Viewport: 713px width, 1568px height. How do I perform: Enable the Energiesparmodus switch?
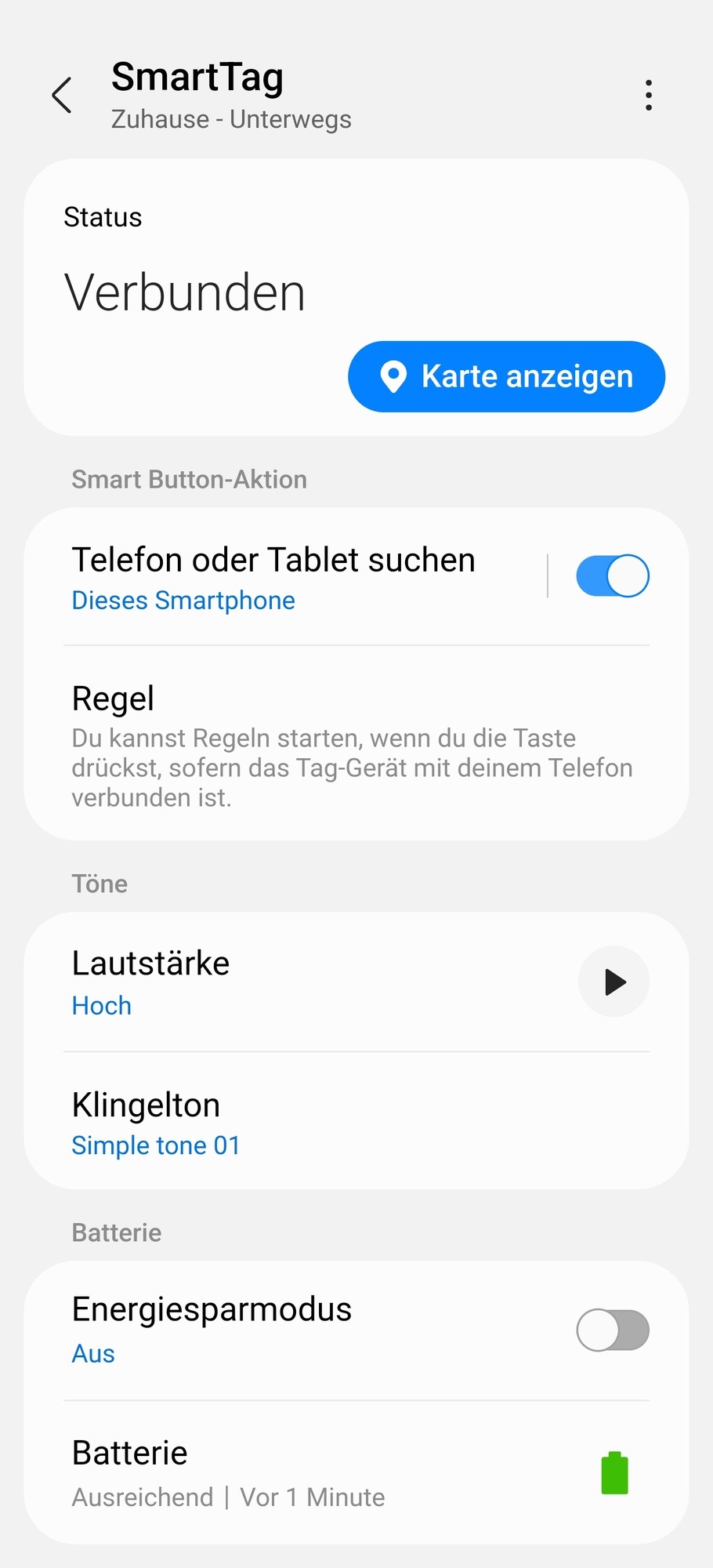click(612, 1330)
